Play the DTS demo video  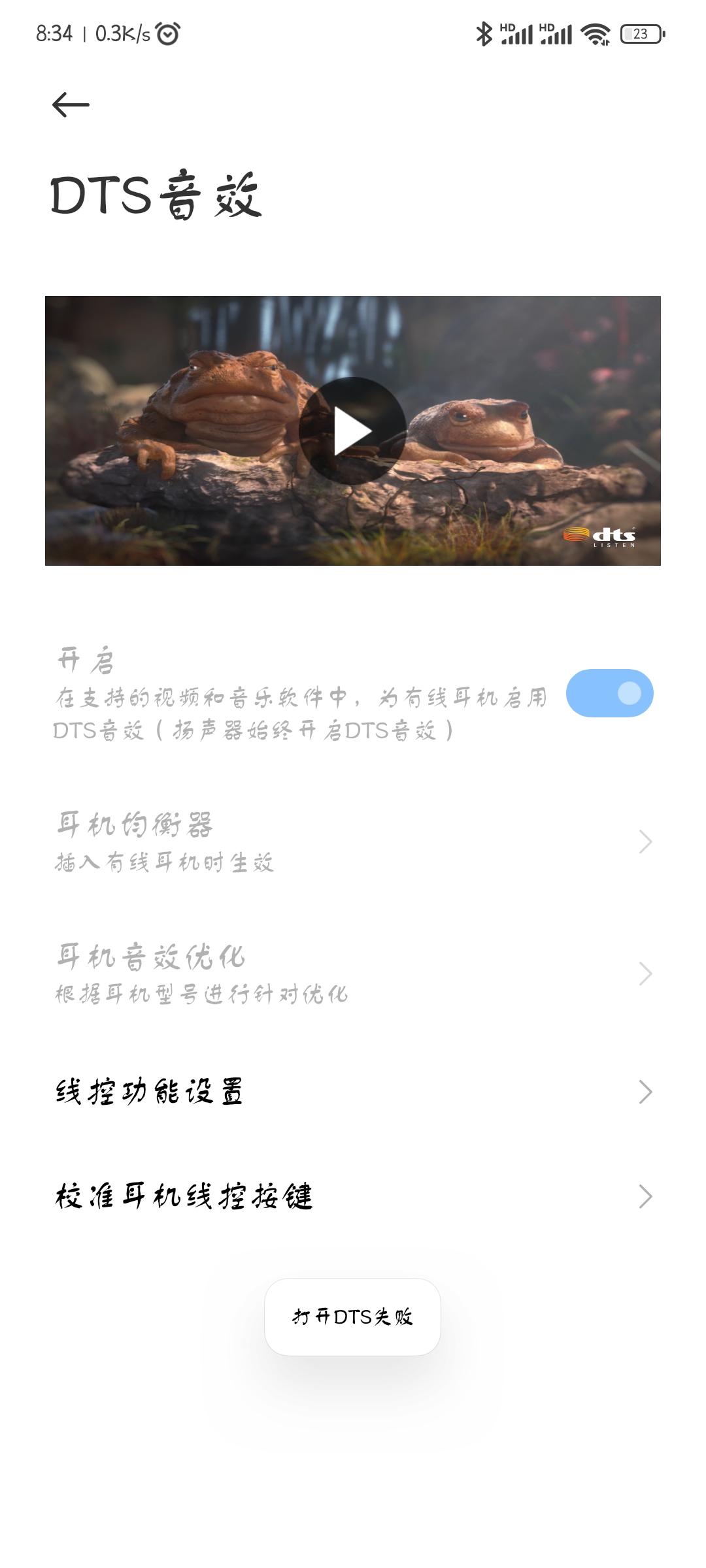tap(352, 431)
